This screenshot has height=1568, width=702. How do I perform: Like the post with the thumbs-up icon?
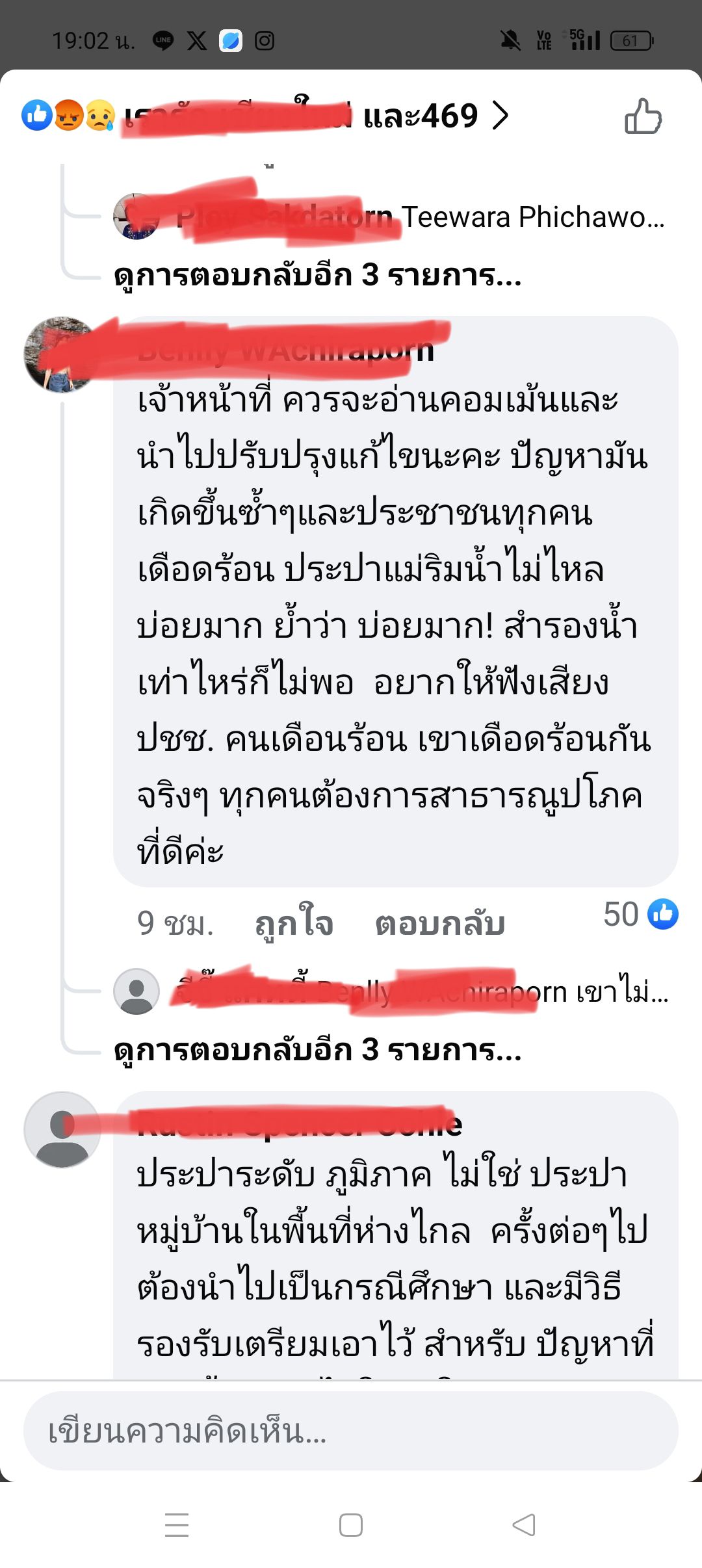(x=642, y=117)
